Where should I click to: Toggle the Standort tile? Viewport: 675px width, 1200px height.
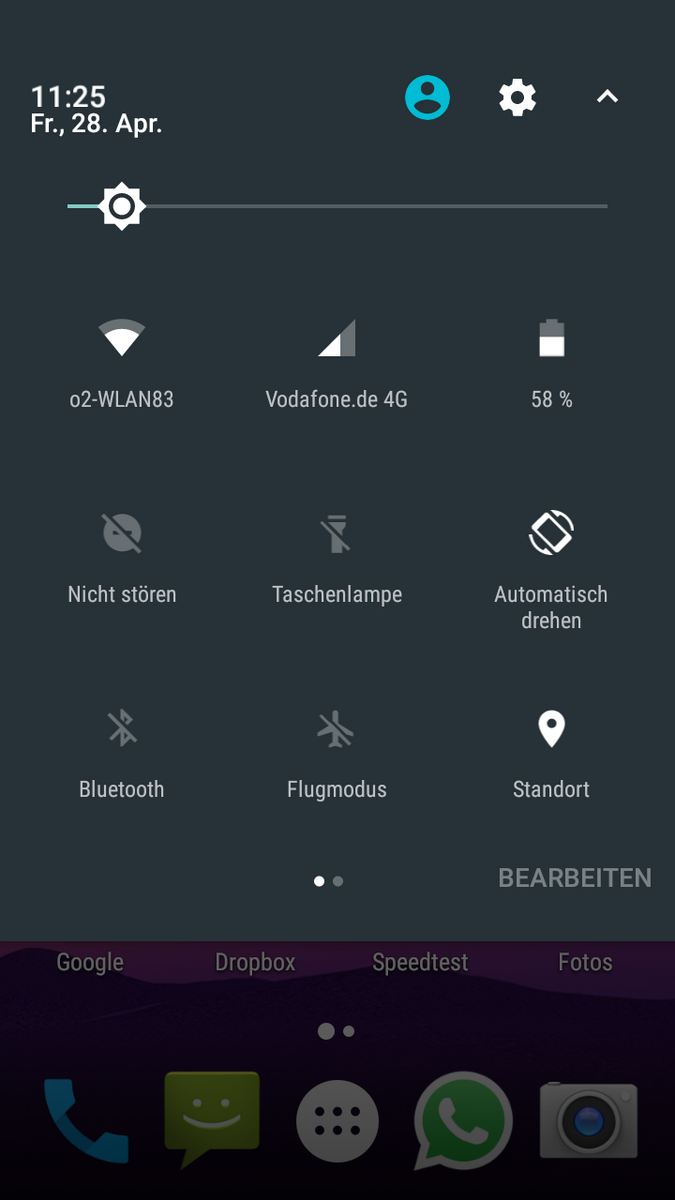click(x=552, y=730)
